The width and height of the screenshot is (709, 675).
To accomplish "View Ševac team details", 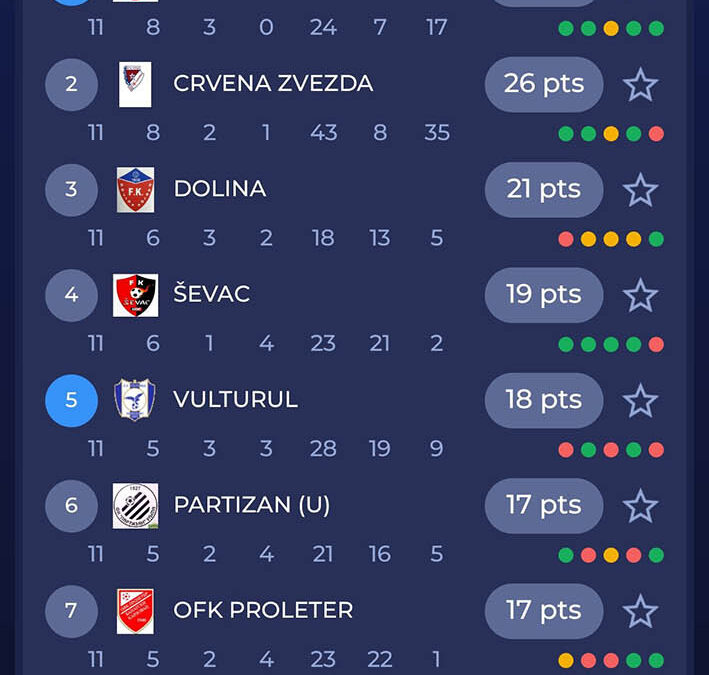I will 212,295.
